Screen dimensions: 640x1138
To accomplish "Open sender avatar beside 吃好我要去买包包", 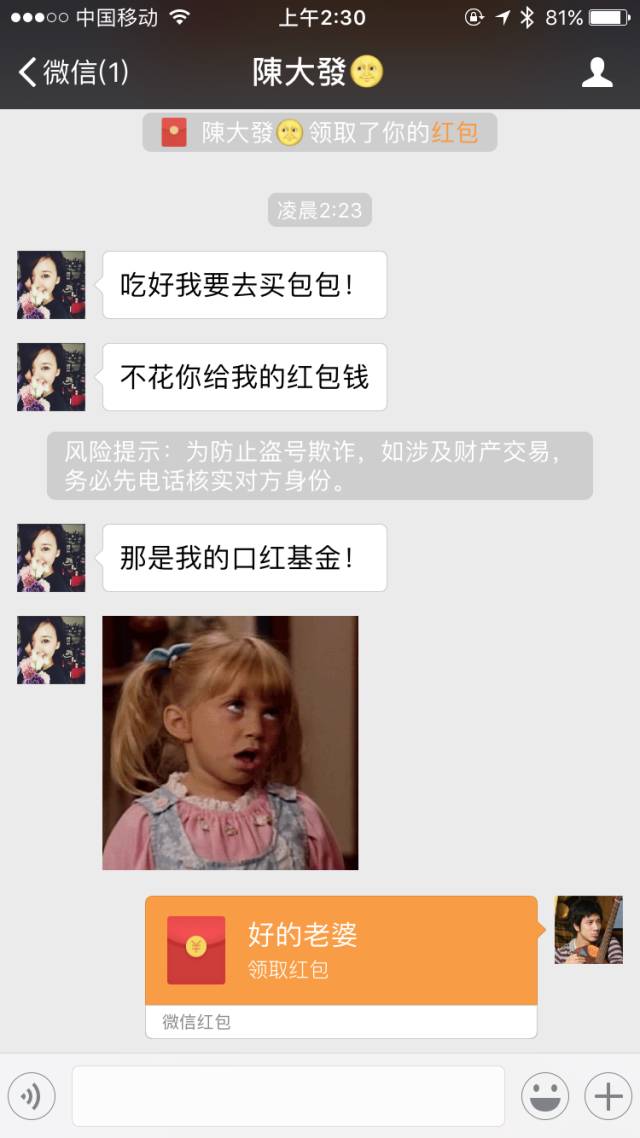I will coord(51,285).
